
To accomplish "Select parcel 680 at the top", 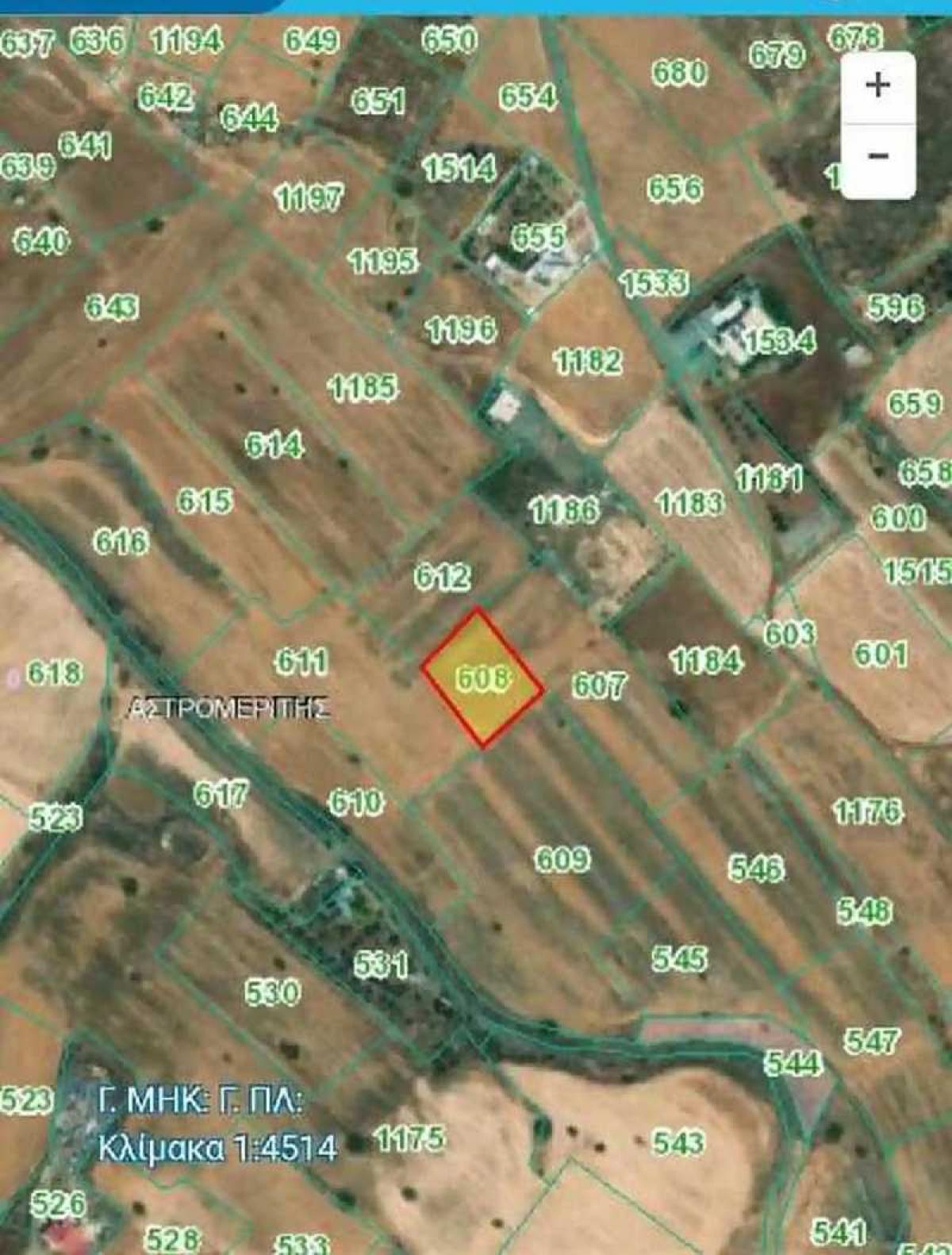I will pos(678,72).
